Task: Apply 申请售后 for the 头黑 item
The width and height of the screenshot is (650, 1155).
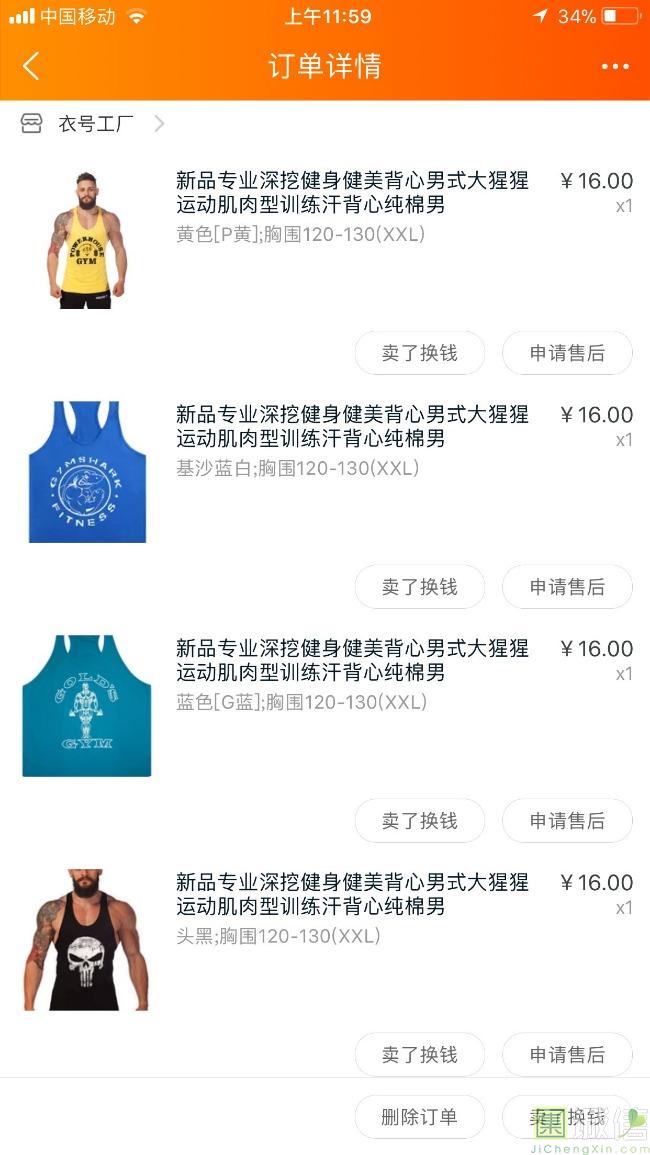Action: coord(567,1055)
